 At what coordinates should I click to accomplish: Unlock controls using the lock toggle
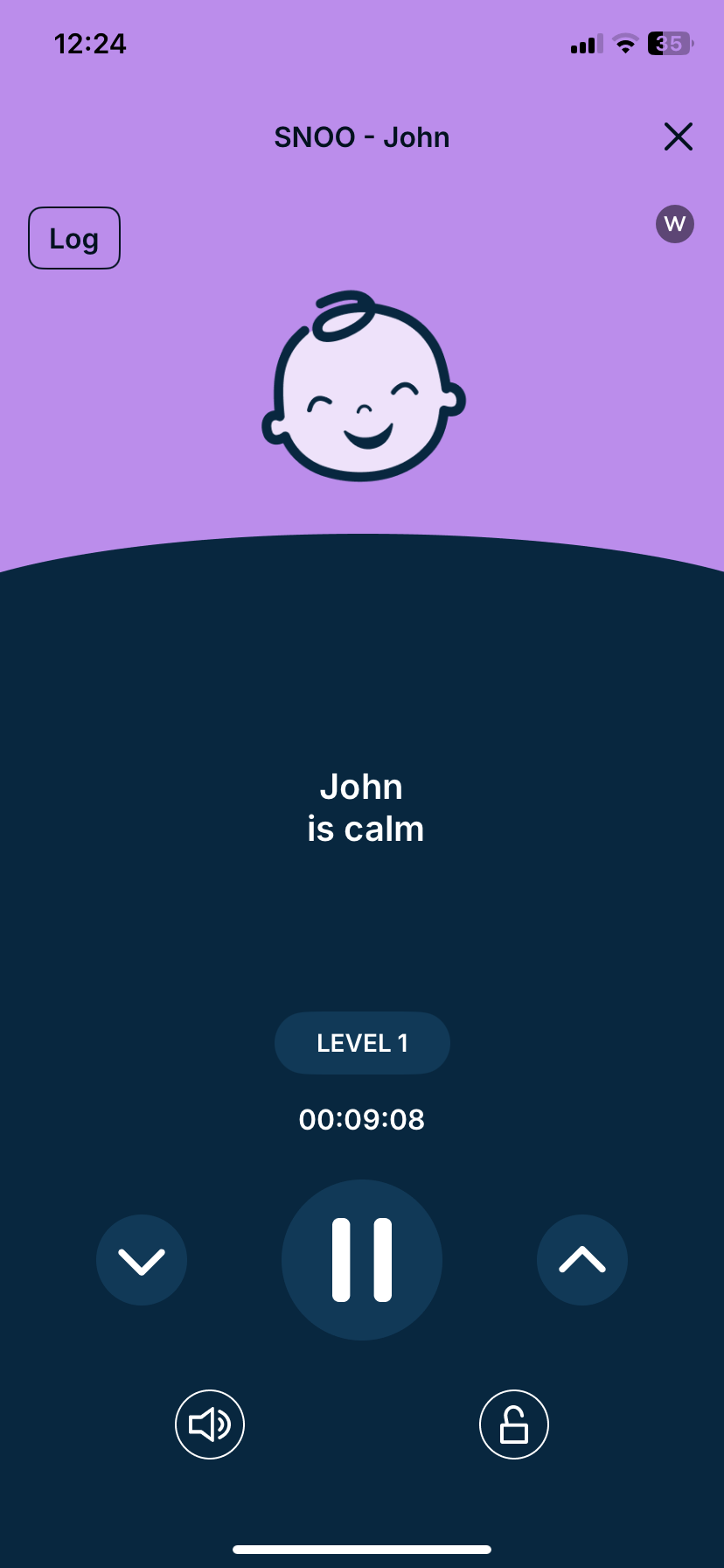[513, 1424]
